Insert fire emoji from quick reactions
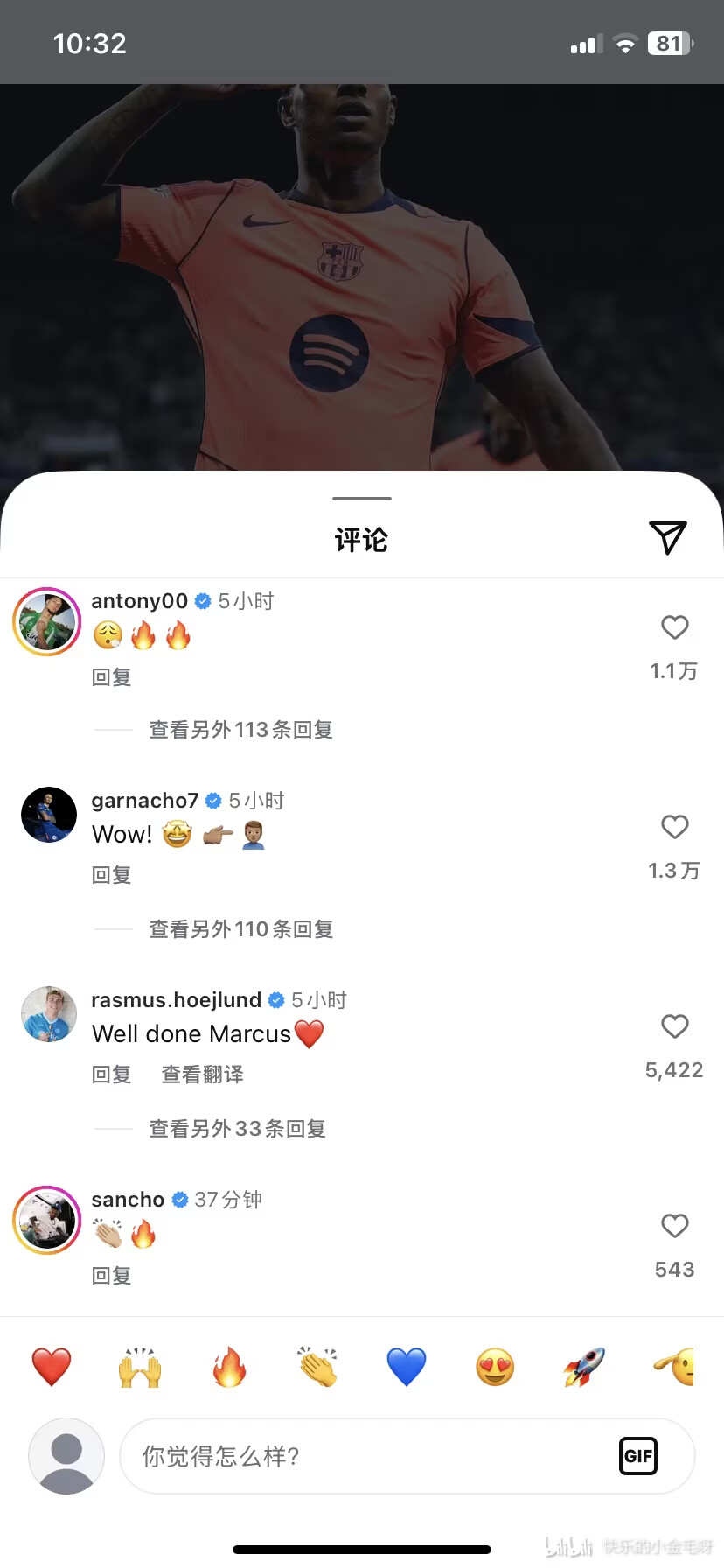This screenshot has width=724, height=1568. [229, 1367]
